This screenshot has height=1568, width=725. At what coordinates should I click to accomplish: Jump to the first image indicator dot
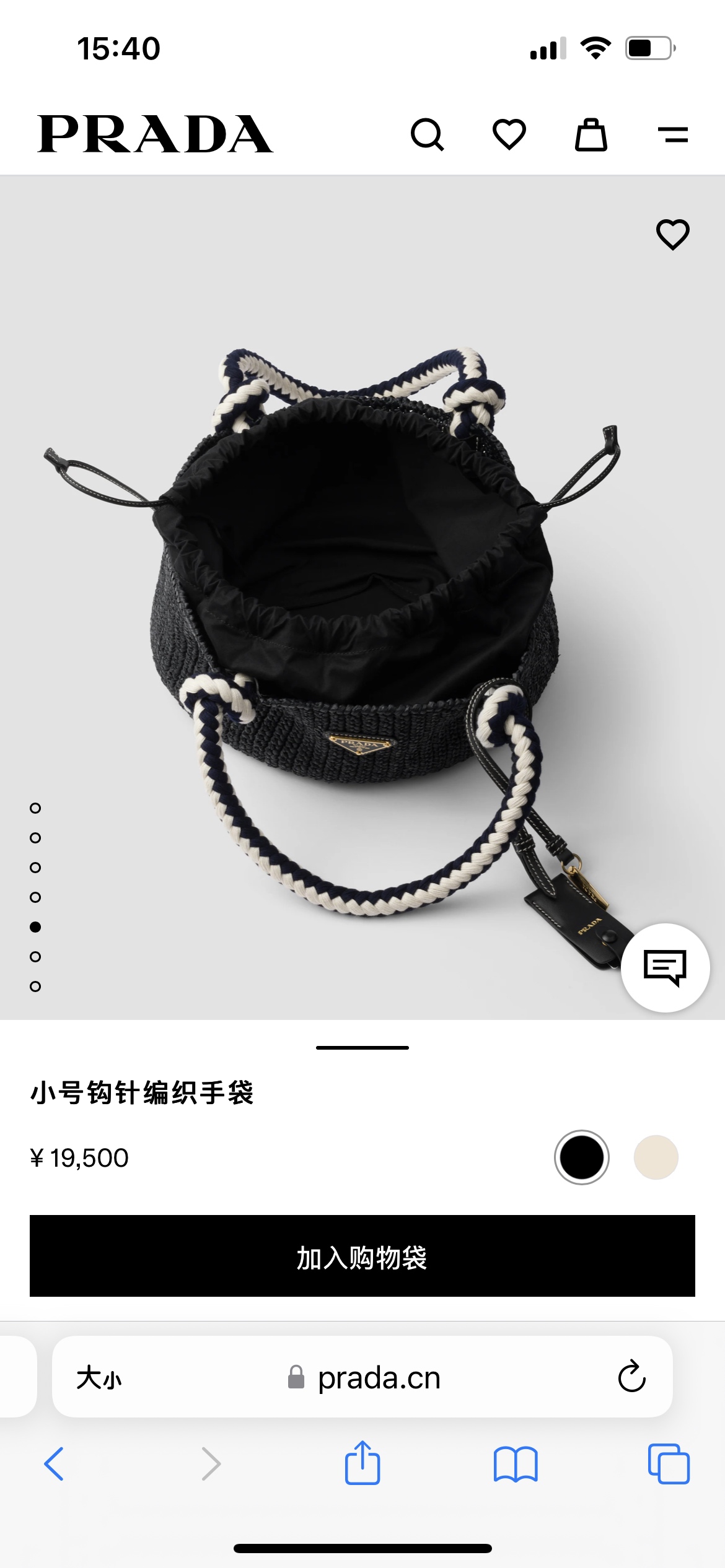35,808
